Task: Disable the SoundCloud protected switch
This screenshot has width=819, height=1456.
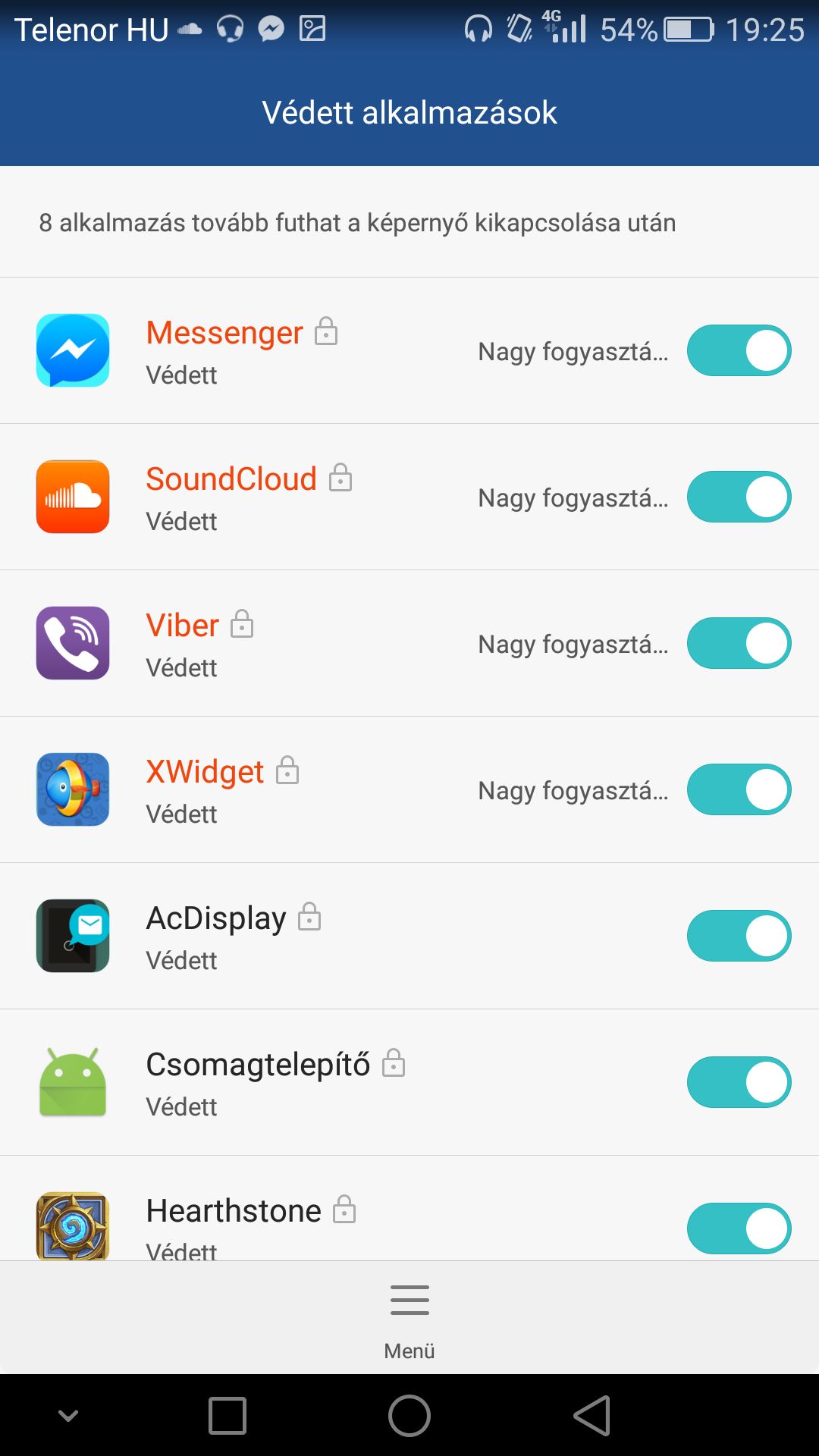Action: coord(739,497)
